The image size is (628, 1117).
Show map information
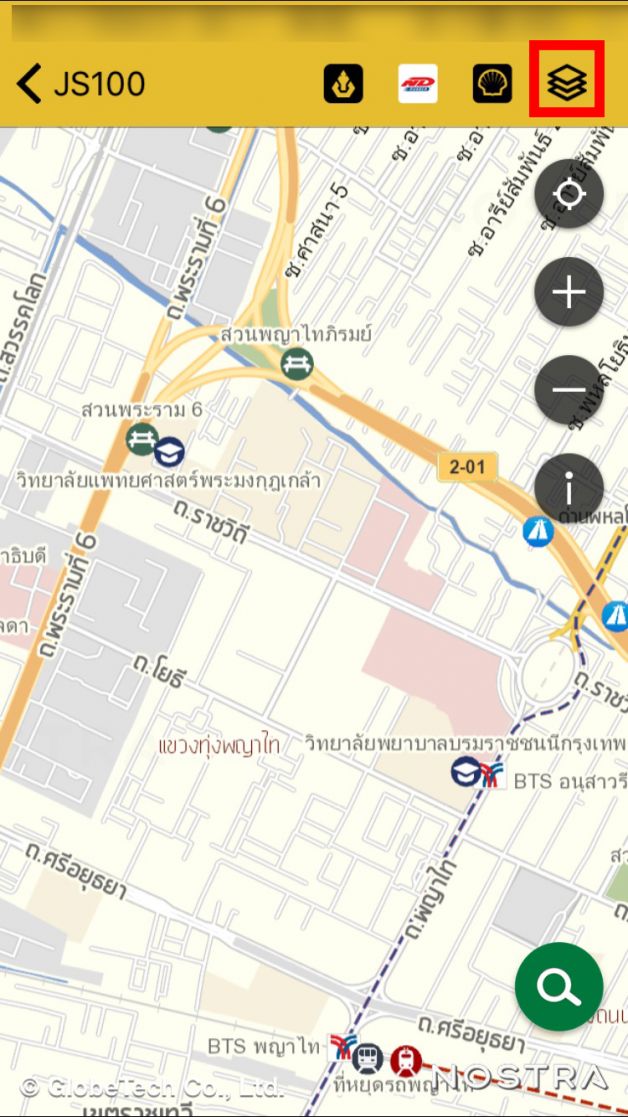(x=569, y=488)
